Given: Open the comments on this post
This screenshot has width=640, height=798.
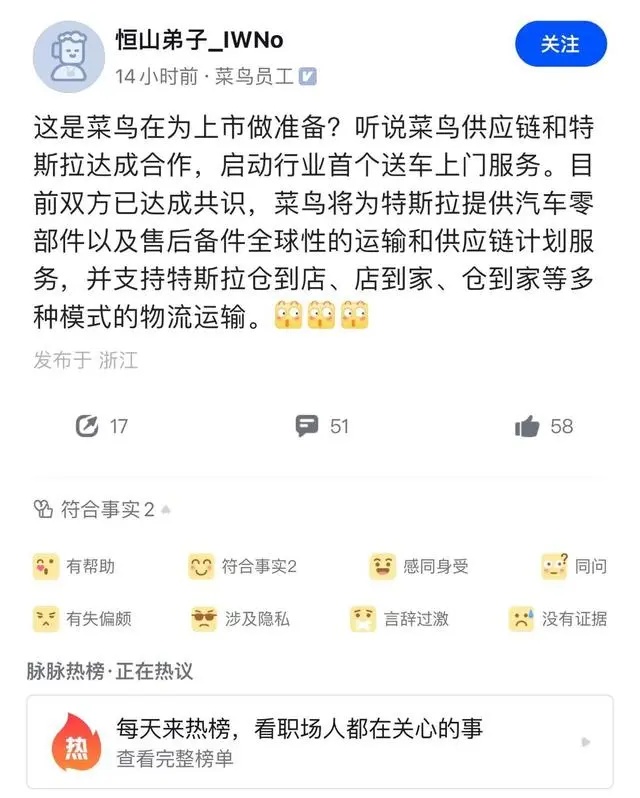Looking at the screenshot, I should coord(322,426).
